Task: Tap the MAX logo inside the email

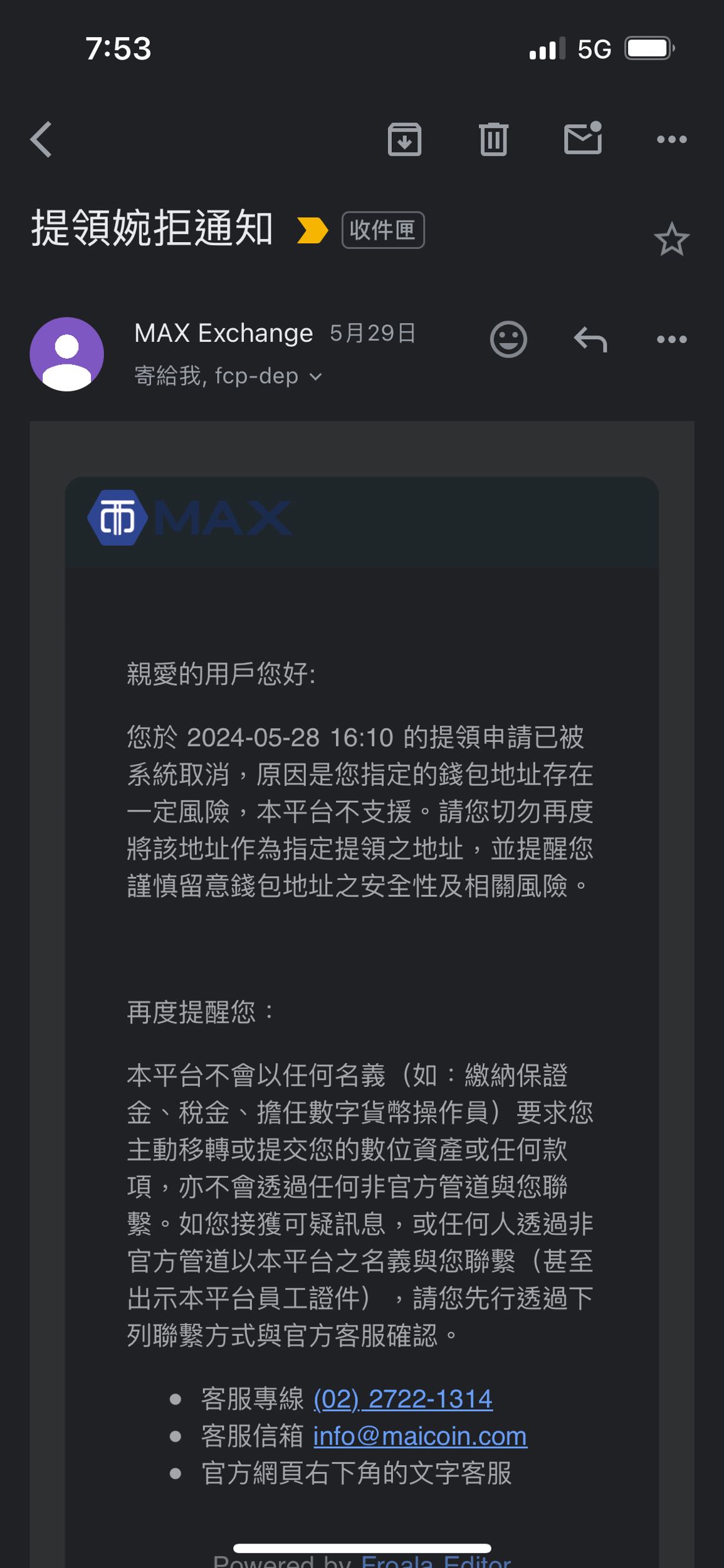Action: [188, 517]
